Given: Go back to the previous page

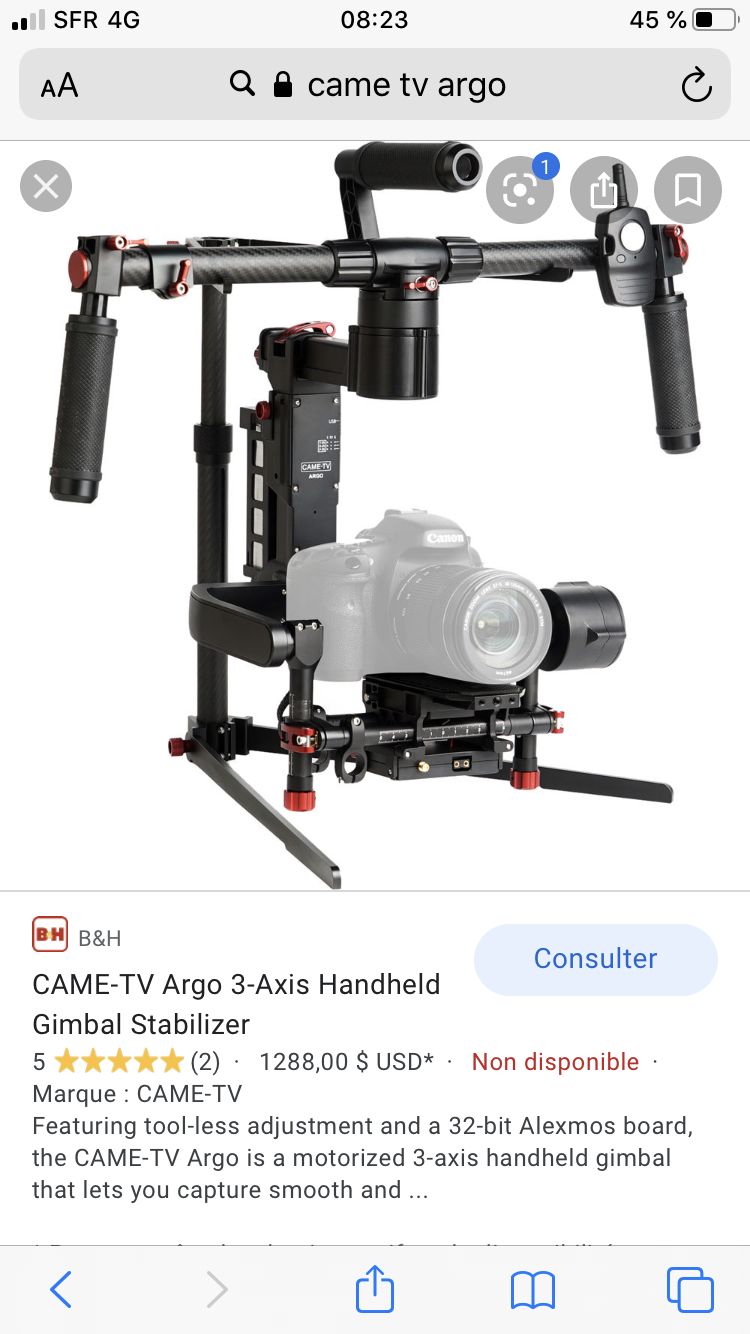Looking at the screenshot, I should click(x=61, y=1290).
